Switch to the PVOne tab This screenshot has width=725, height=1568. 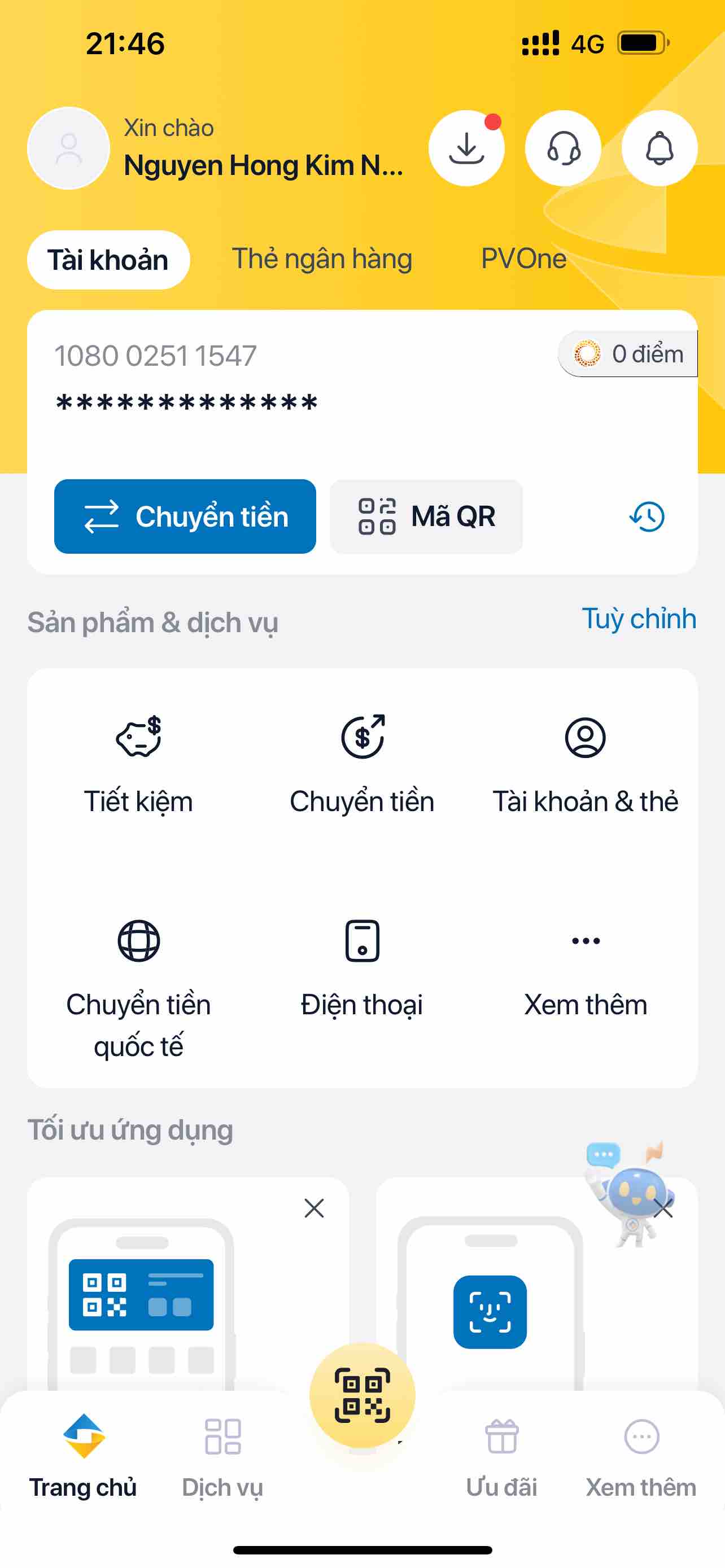click(x=523, y=259)
